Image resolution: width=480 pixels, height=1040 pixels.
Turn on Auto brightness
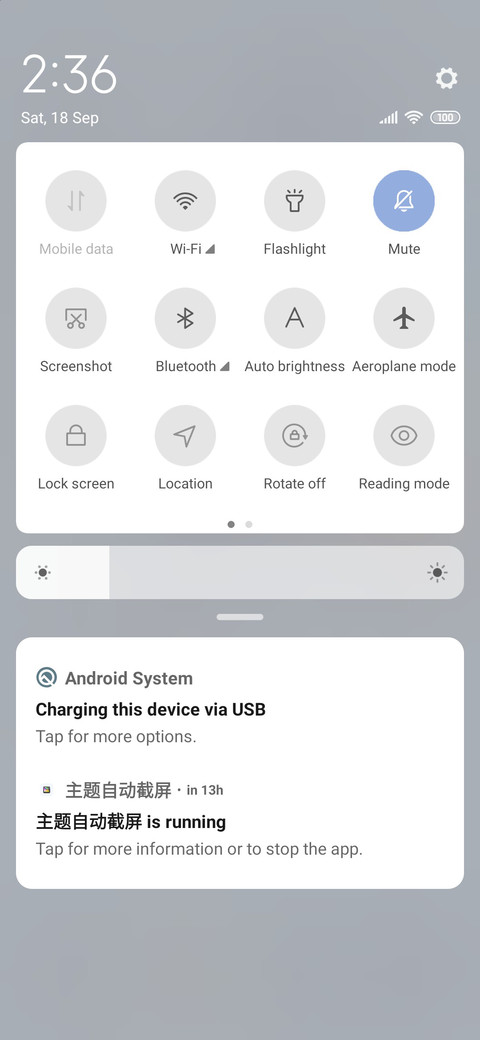click(294, 318)
